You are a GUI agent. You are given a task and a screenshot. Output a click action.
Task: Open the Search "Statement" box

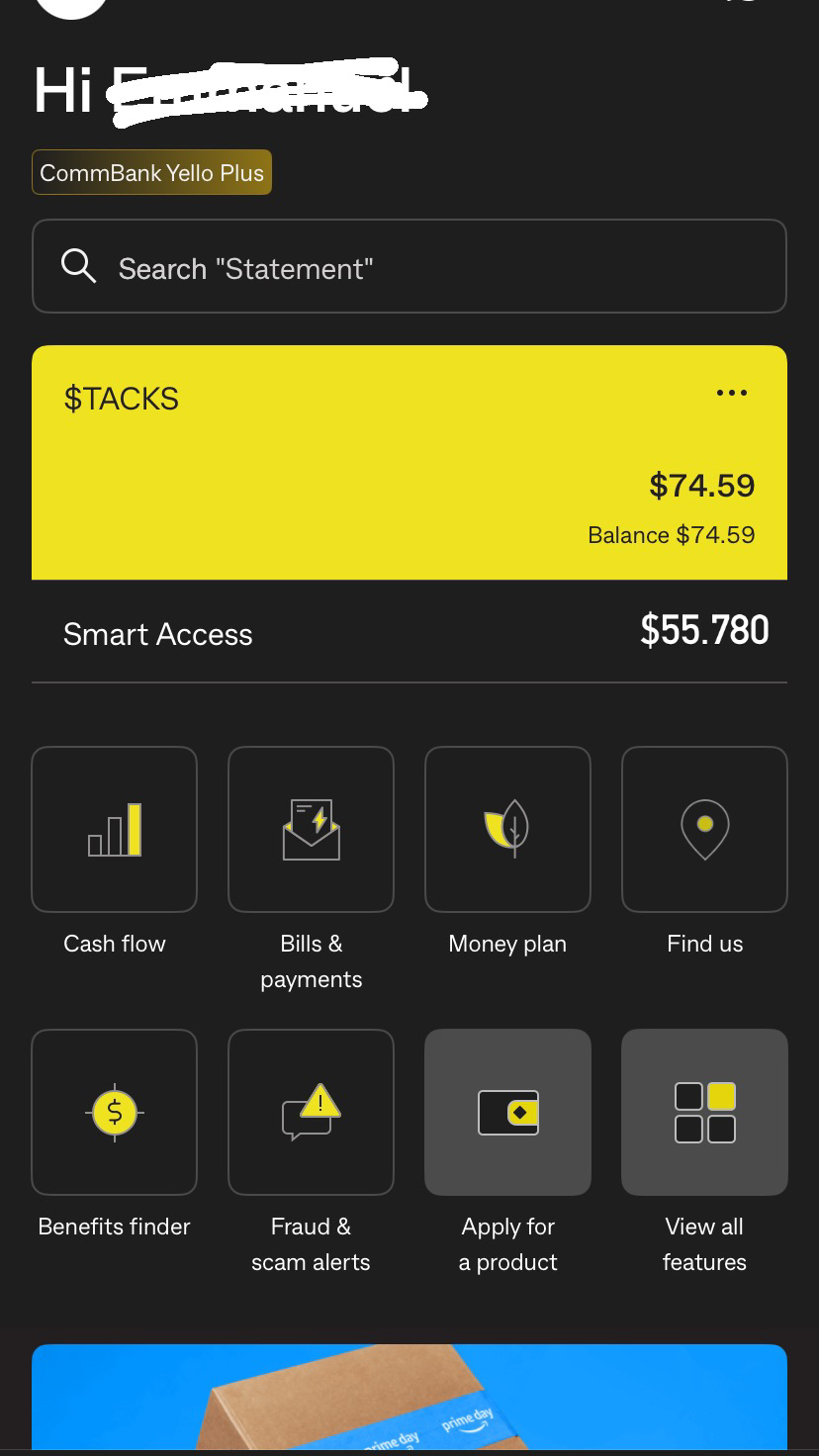pos(409,267)
